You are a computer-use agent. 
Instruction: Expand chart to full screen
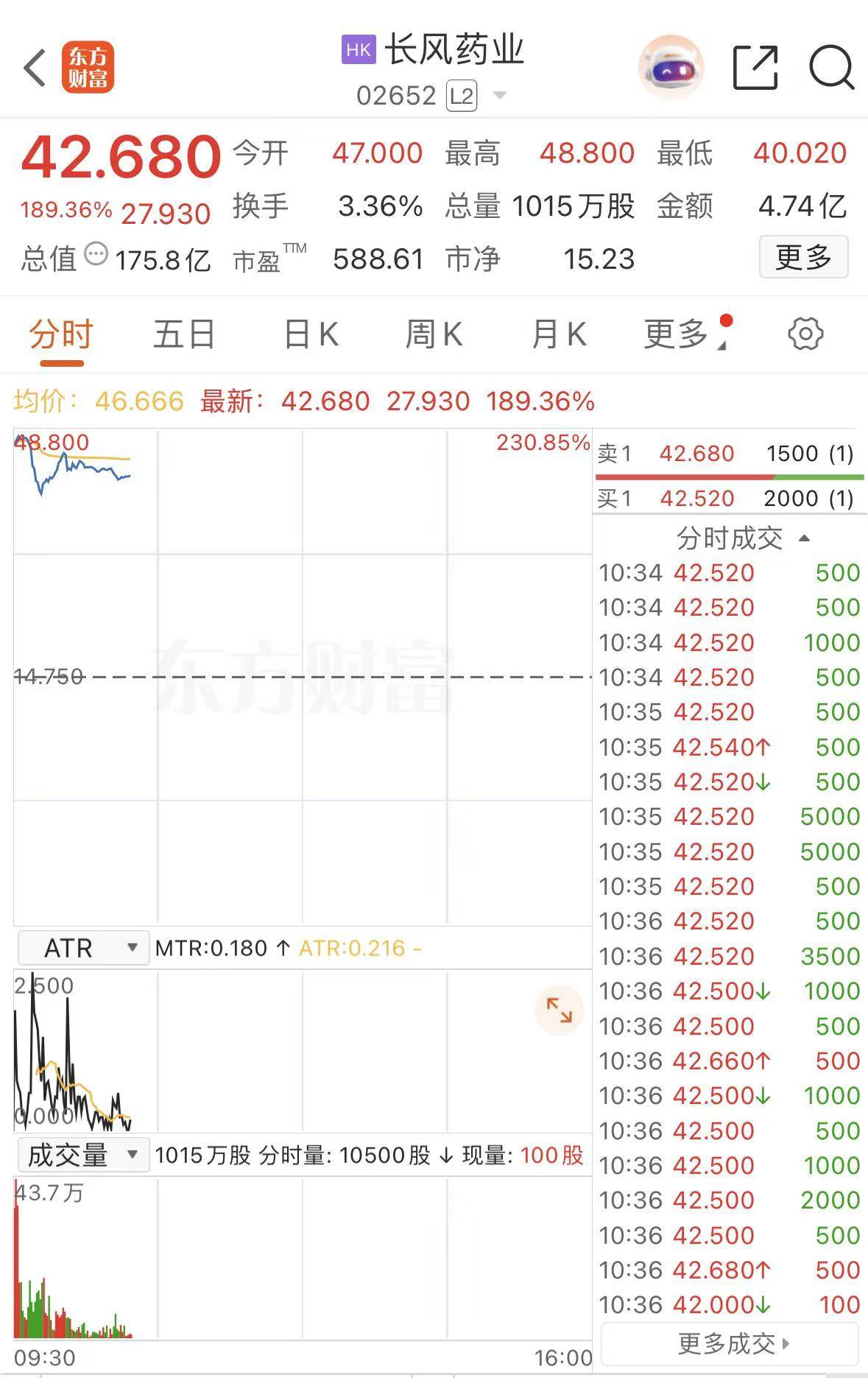[559, 1010]
